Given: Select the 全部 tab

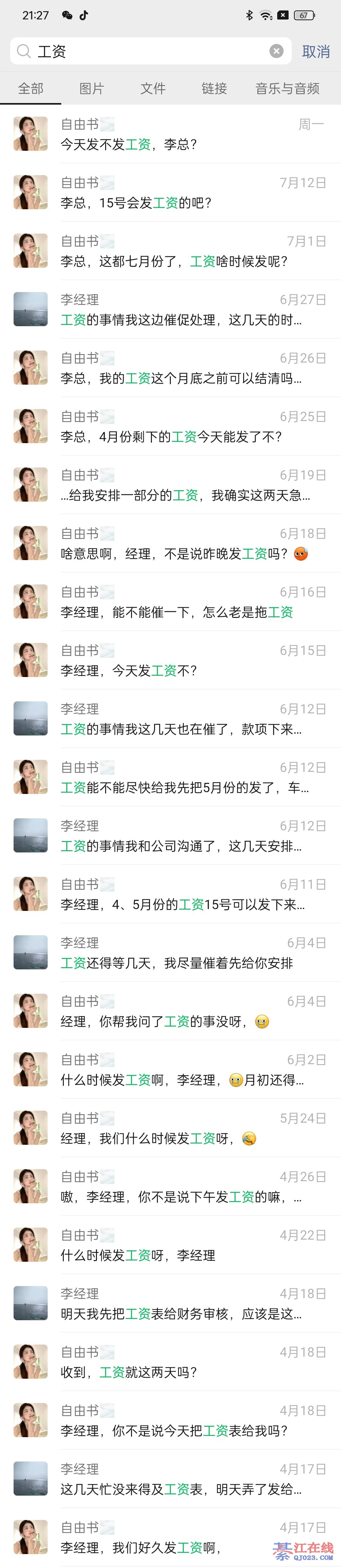Looking at the screenshot, I should point(30,88).
